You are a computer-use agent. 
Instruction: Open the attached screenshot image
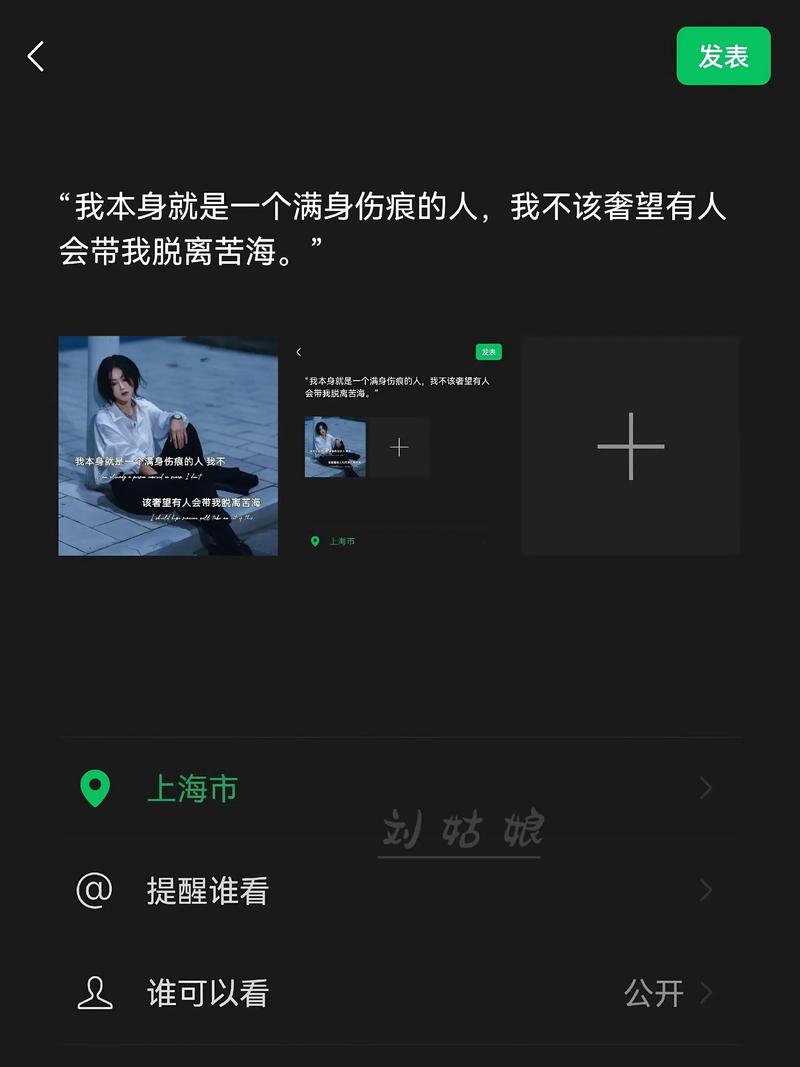pyautogui.click(x=399, y=445)
